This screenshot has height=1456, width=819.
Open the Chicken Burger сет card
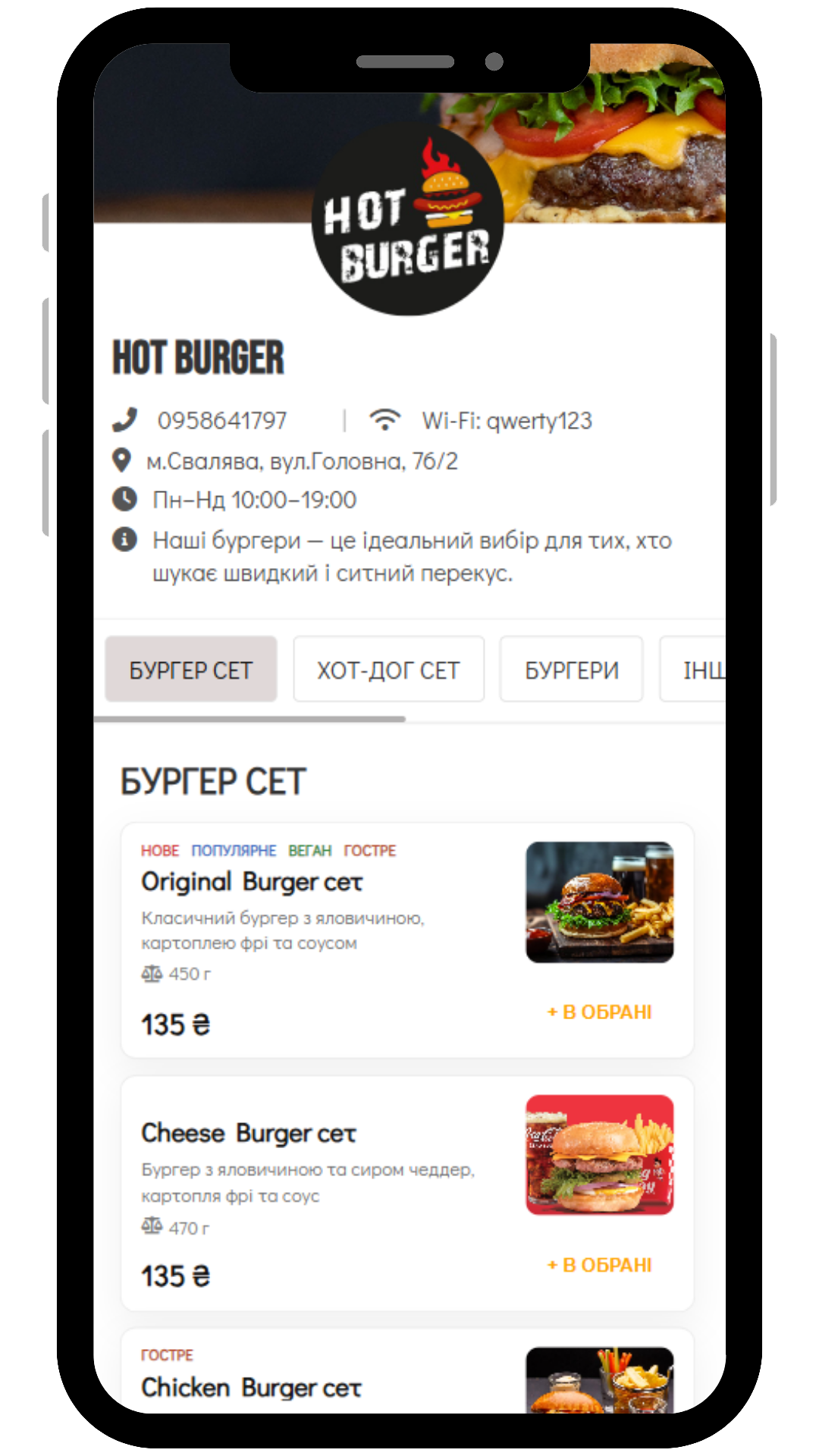click(x=407, y=1371)
